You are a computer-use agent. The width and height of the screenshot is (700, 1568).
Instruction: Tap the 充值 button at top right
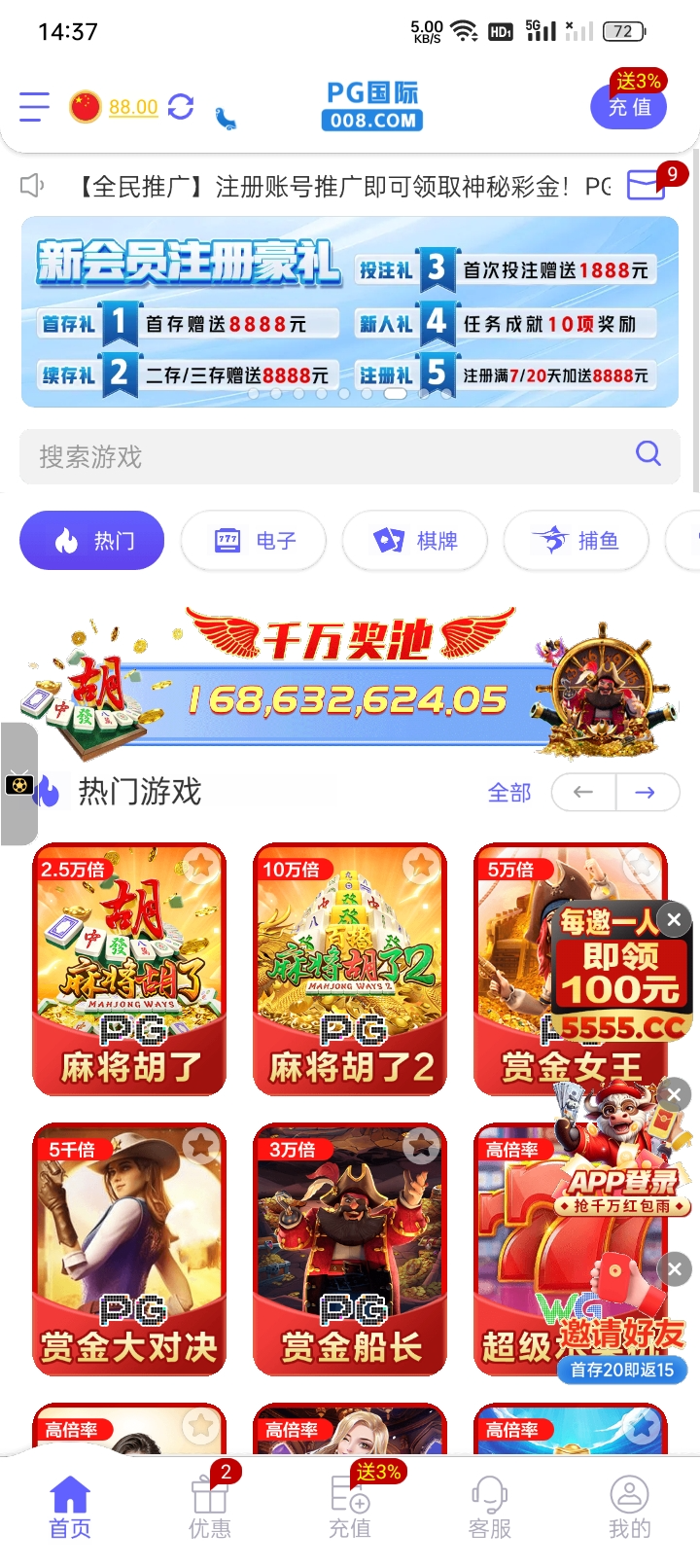click(629, 106)
